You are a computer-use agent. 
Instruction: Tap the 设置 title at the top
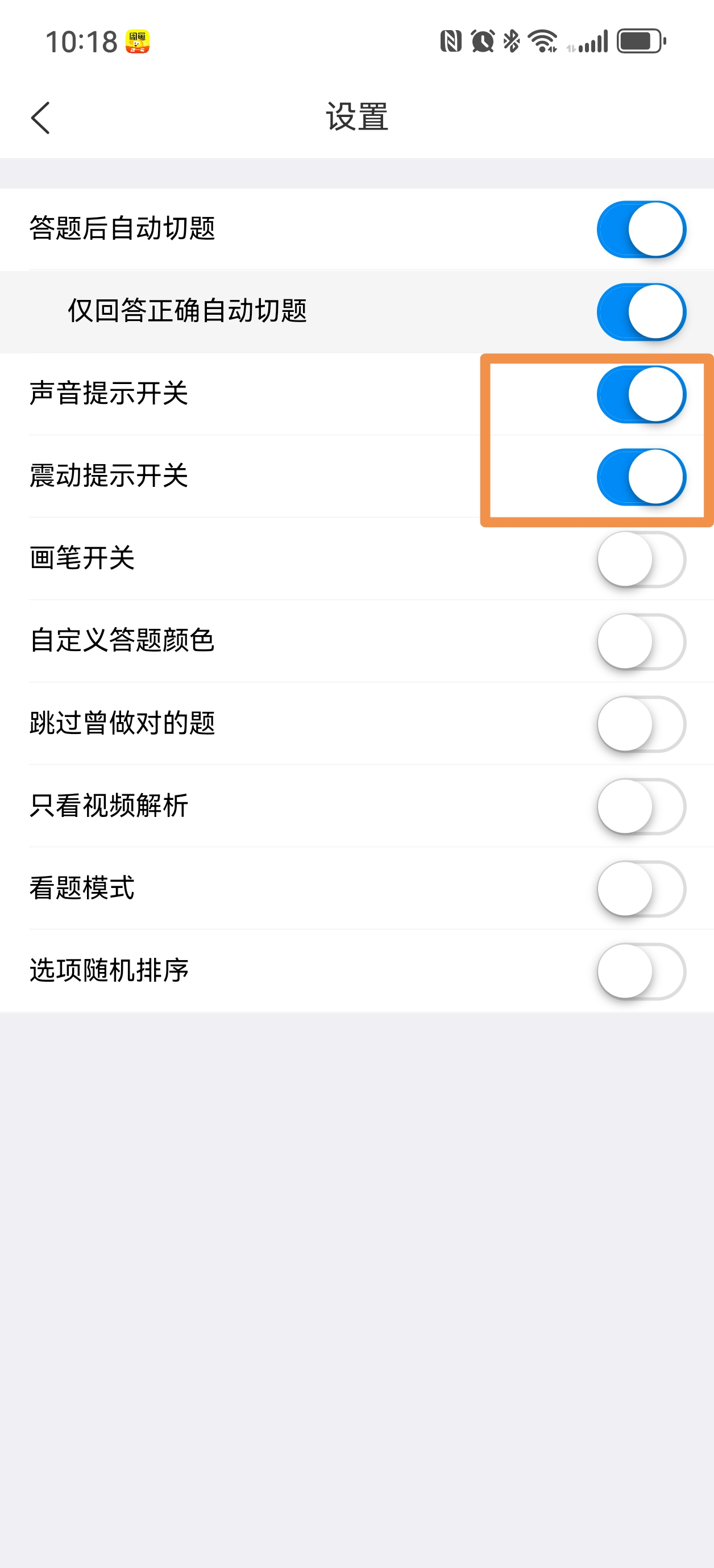357,116
